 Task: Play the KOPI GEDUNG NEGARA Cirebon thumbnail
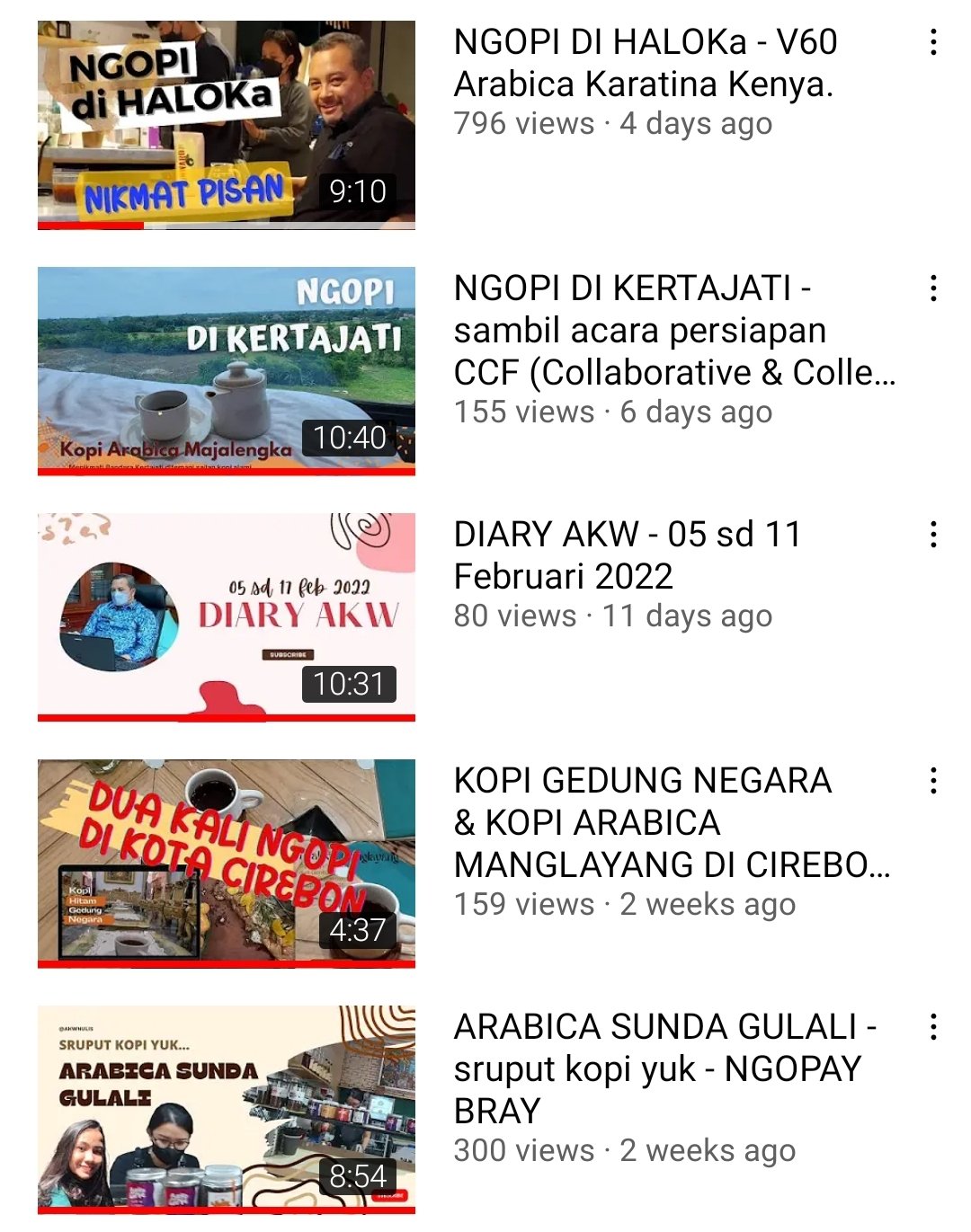226,863
